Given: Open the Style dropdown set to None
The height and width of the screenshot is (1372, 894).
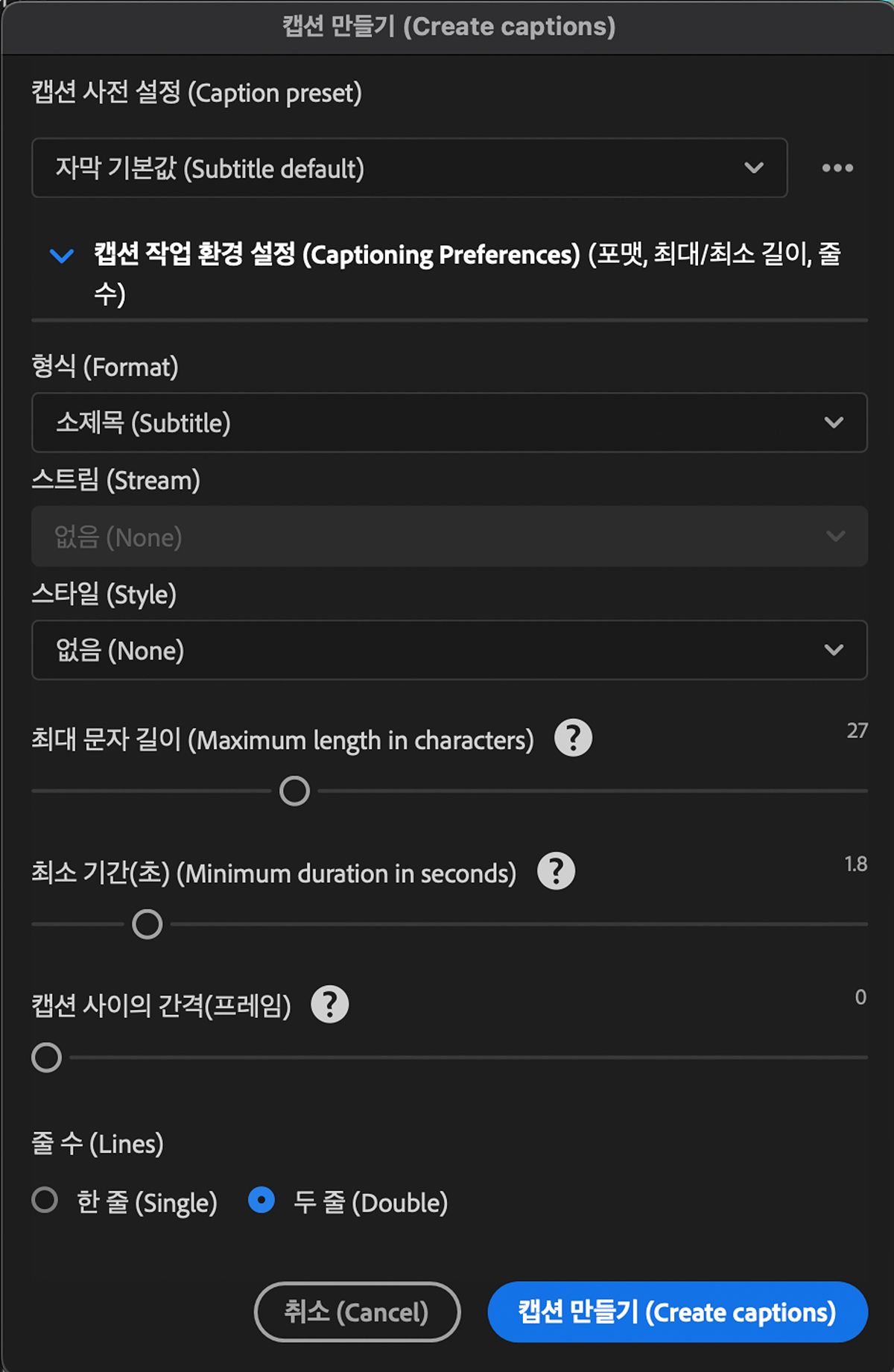Looking at the screenshot, I should click(x=449, y=651).
